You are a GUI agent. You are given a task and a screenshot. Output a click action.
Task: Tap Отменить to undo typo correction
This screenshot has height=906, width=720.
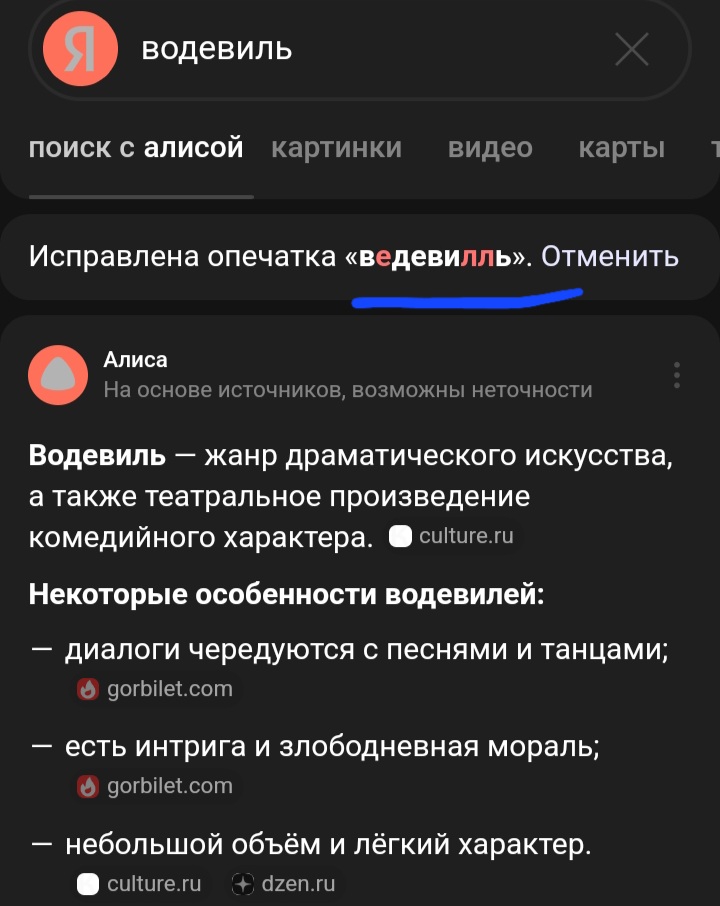609,257
